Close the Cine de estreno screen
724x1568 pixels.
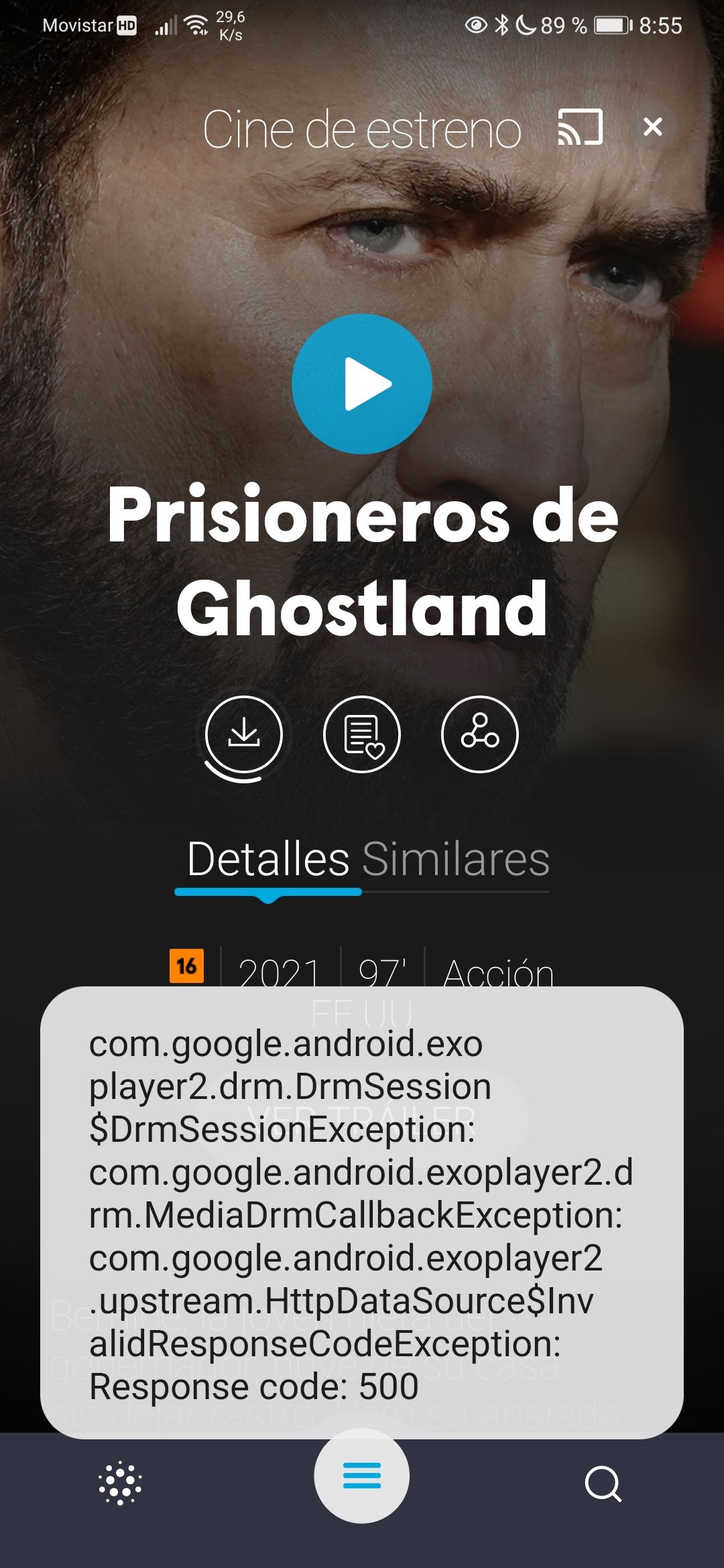[x=654, y=127]
